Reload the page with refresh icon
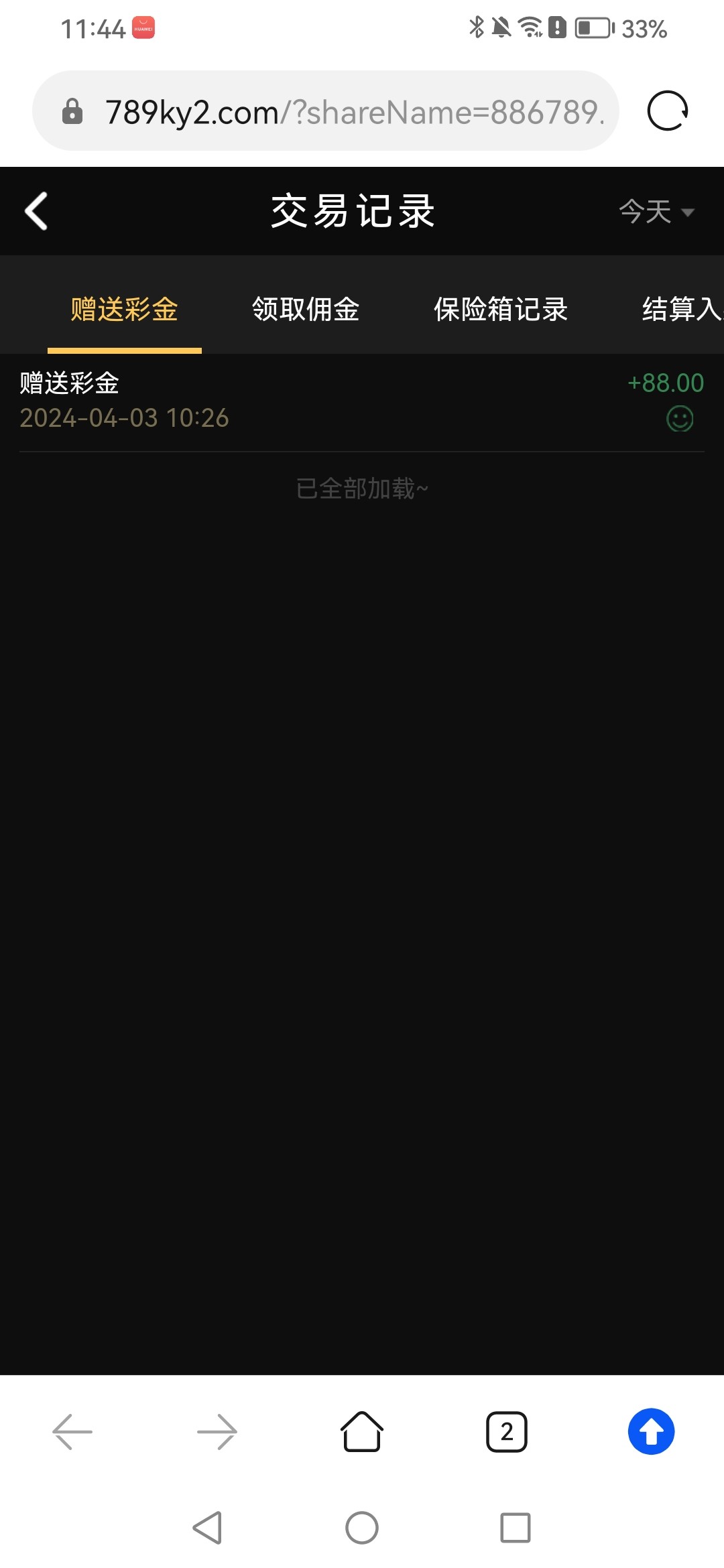Image resolution: width=724 pixels, height=1568 pixels. click(x=668, y=109)
